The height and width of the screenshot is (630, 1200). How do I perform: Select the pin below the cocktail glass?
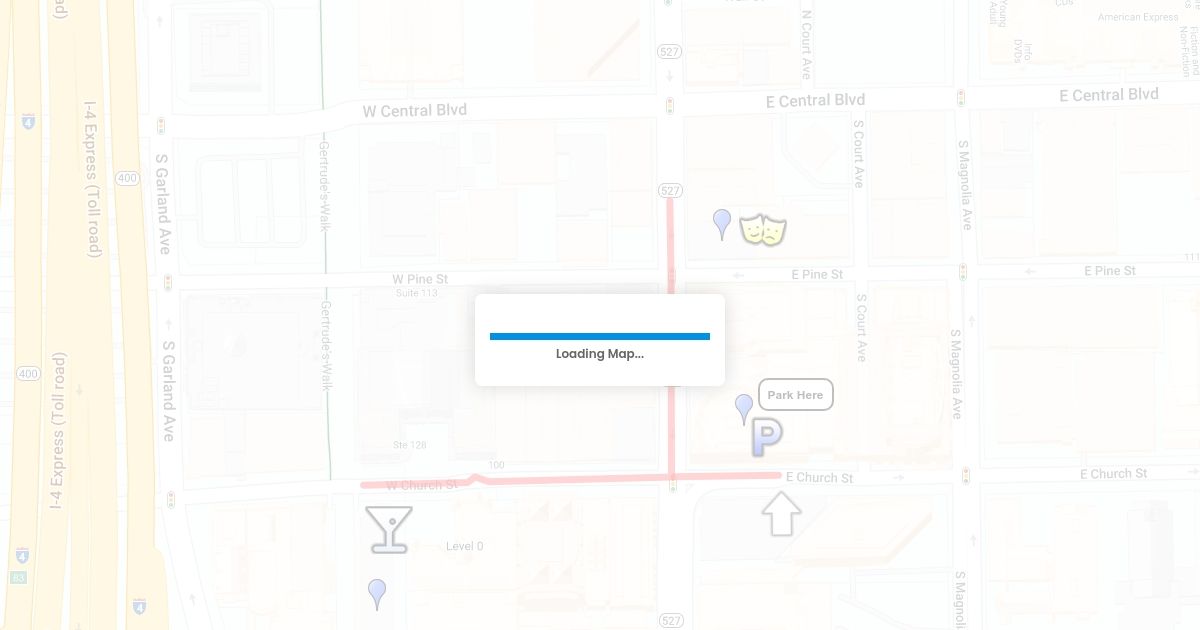point(377,591)
